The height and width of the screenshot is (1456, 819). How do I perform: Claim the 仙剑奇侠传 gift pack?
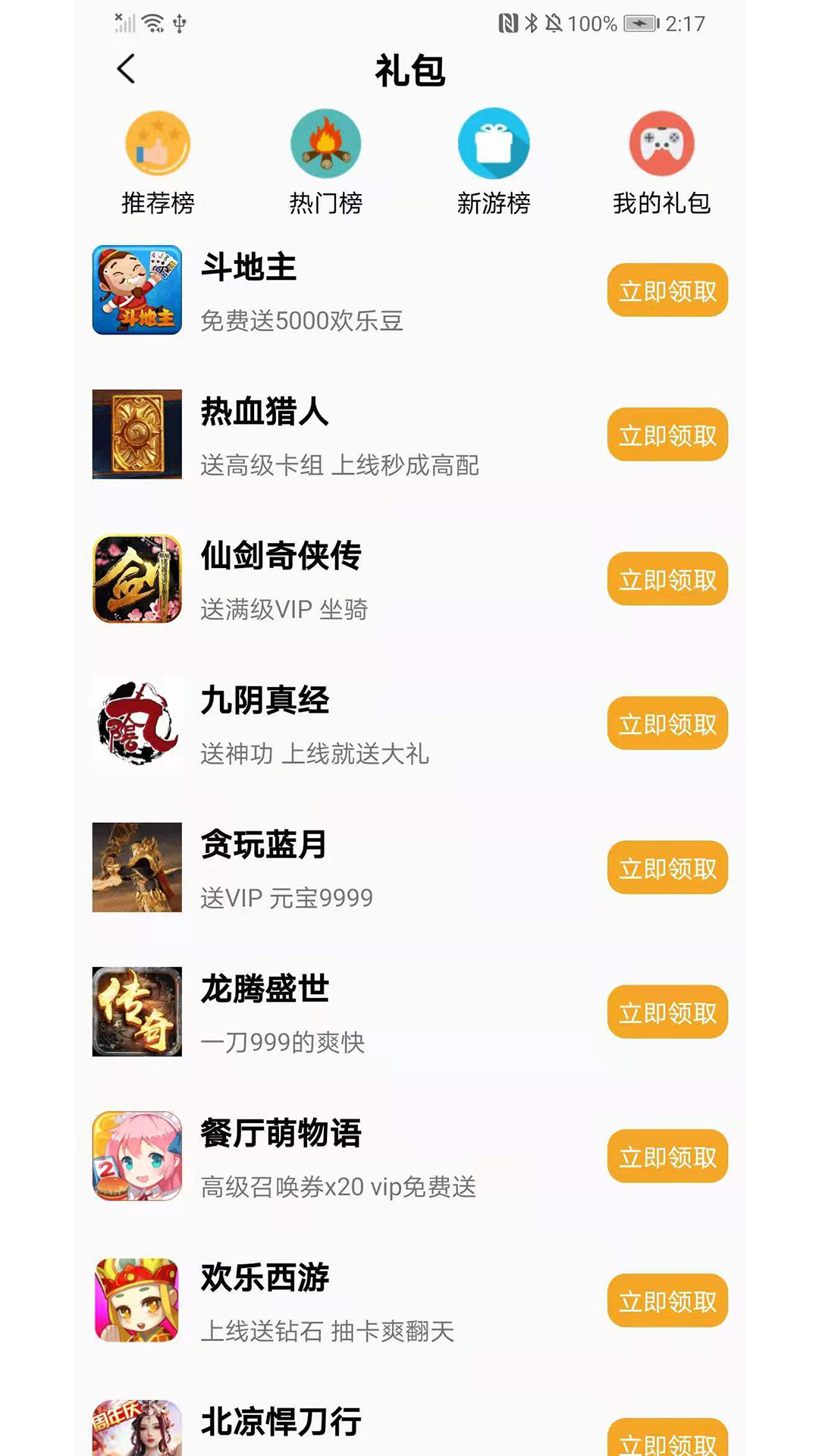click(667, 579)
